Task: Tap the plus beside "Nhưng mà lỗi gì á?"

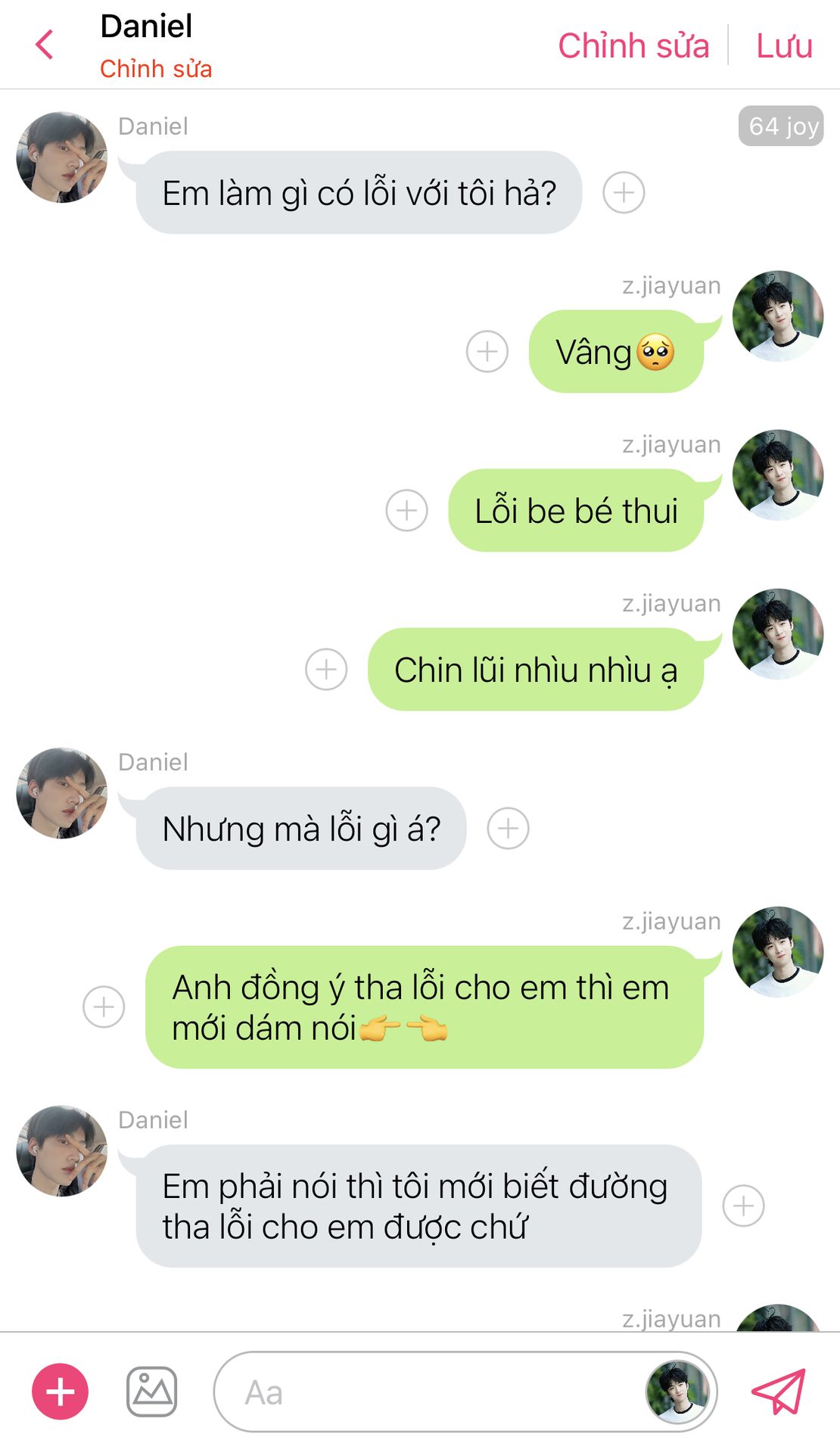Action: (508, 828)
